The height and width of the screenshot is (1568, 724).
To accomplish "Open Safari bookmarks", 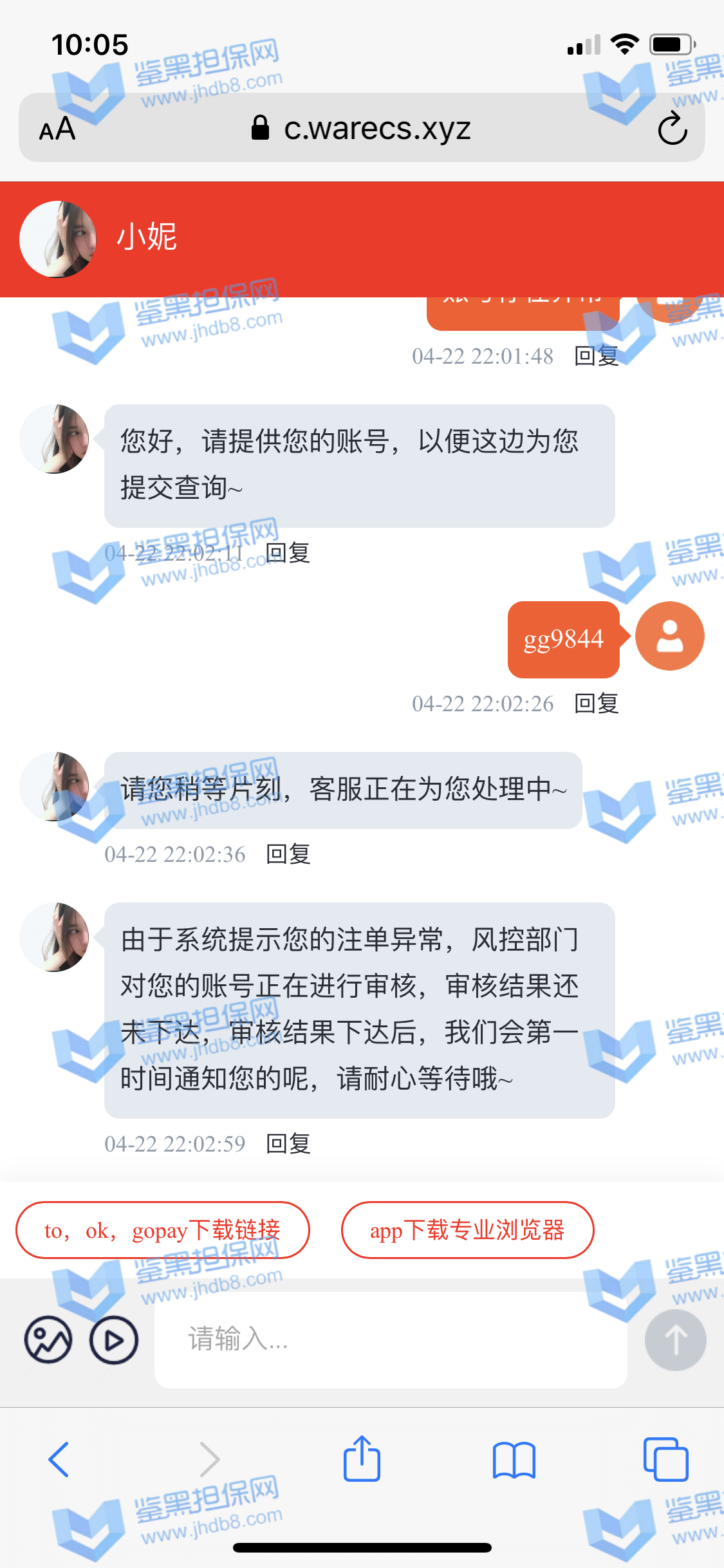I will click(x=514, y=1459).
